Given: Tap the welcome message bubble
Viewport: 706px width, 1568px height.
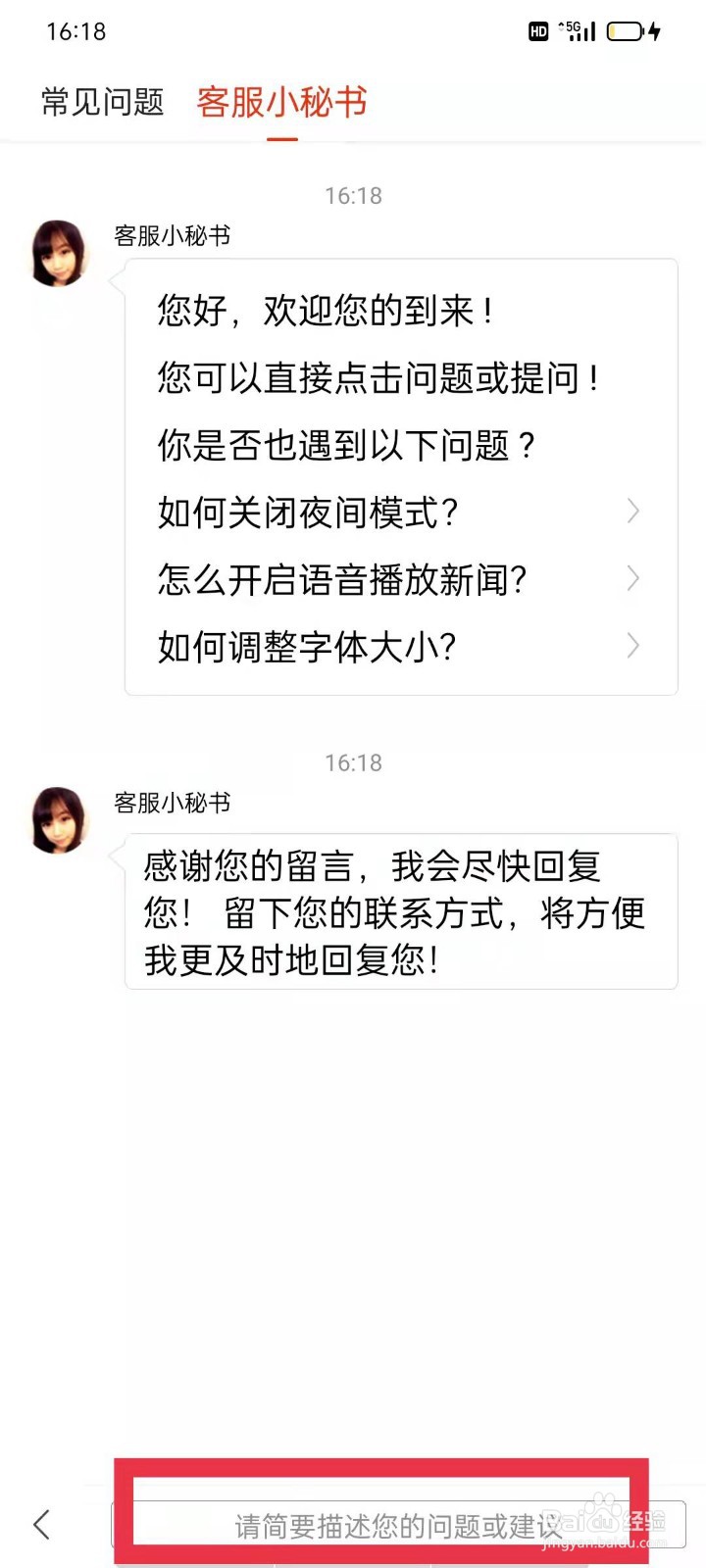Looking at the screenshot, I should coord(400,475).
